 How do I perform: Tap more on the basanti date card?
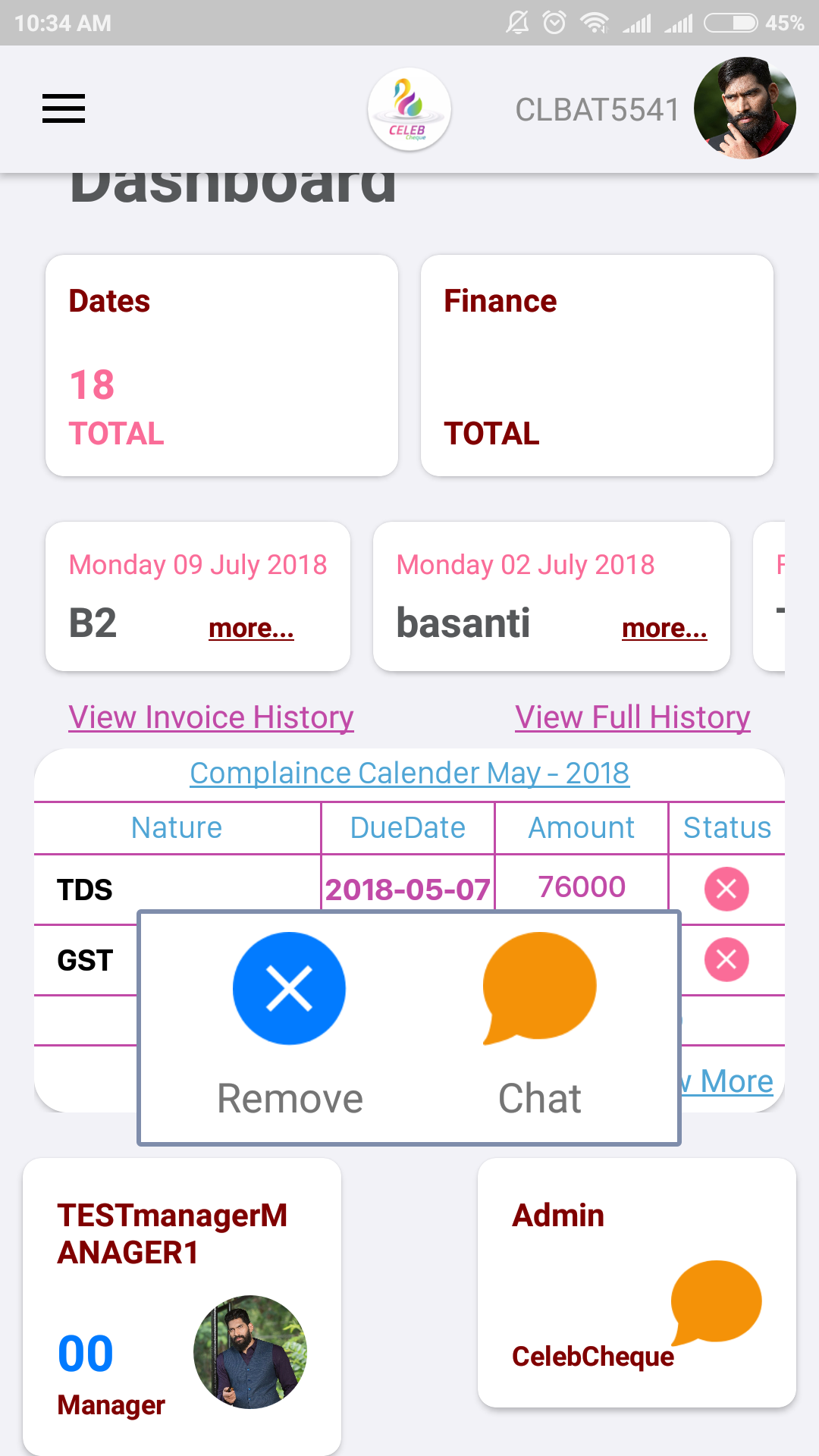(664, 628)
